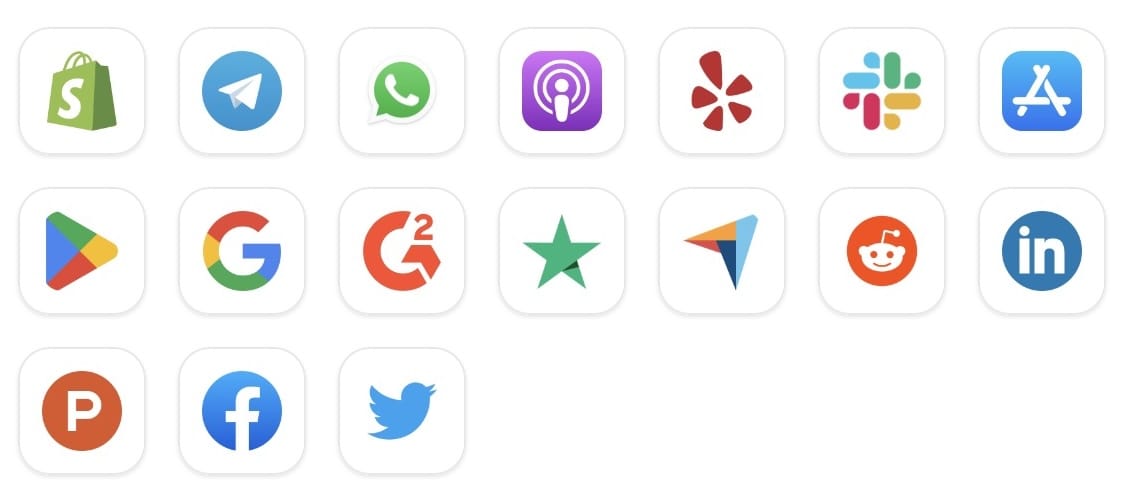Open the G2 tile
This screenshot has height=500, width=1130.
(402, 251)
